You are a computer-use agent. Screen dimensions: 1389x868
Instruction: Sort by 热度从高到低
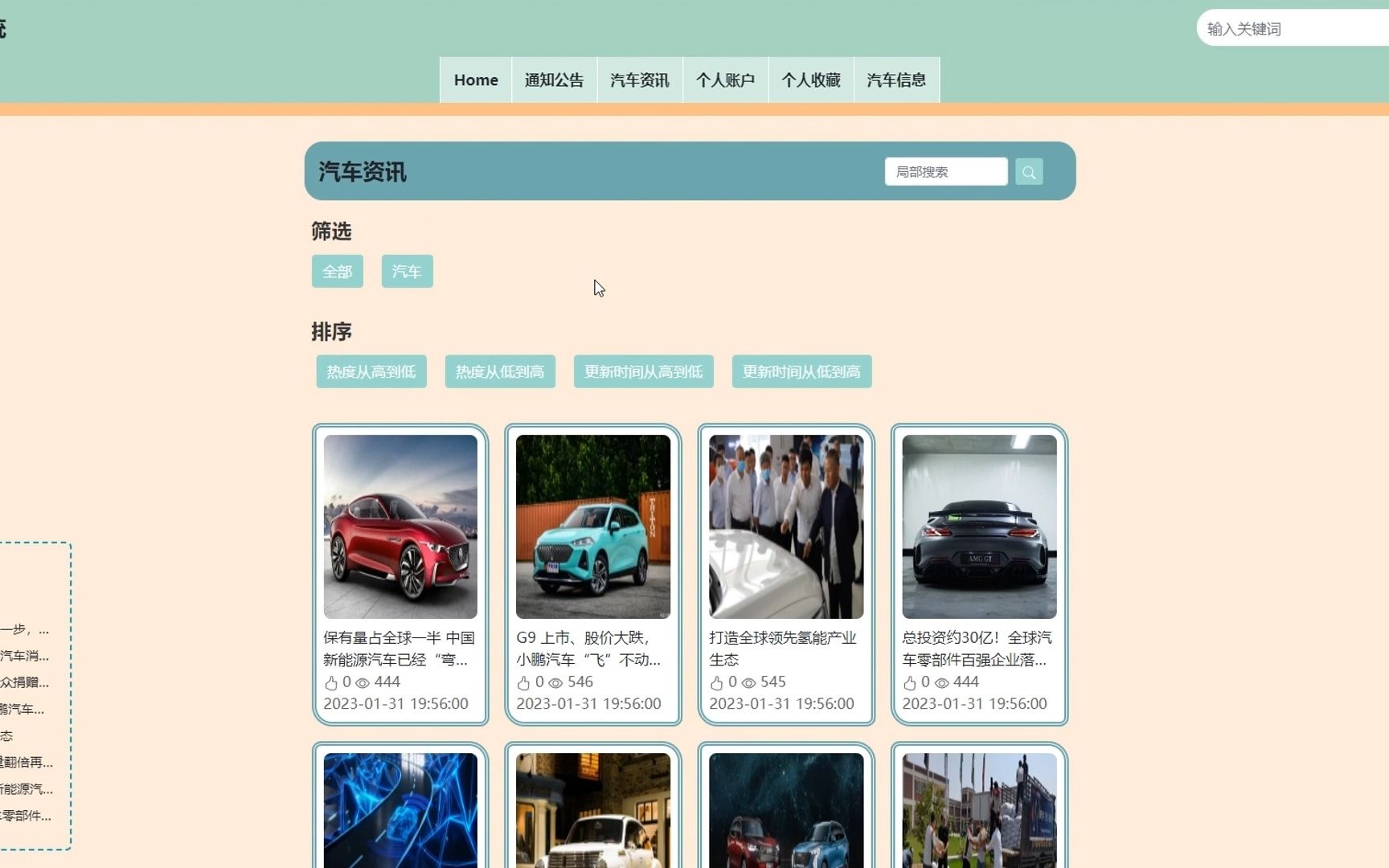(x=371, y=372)
